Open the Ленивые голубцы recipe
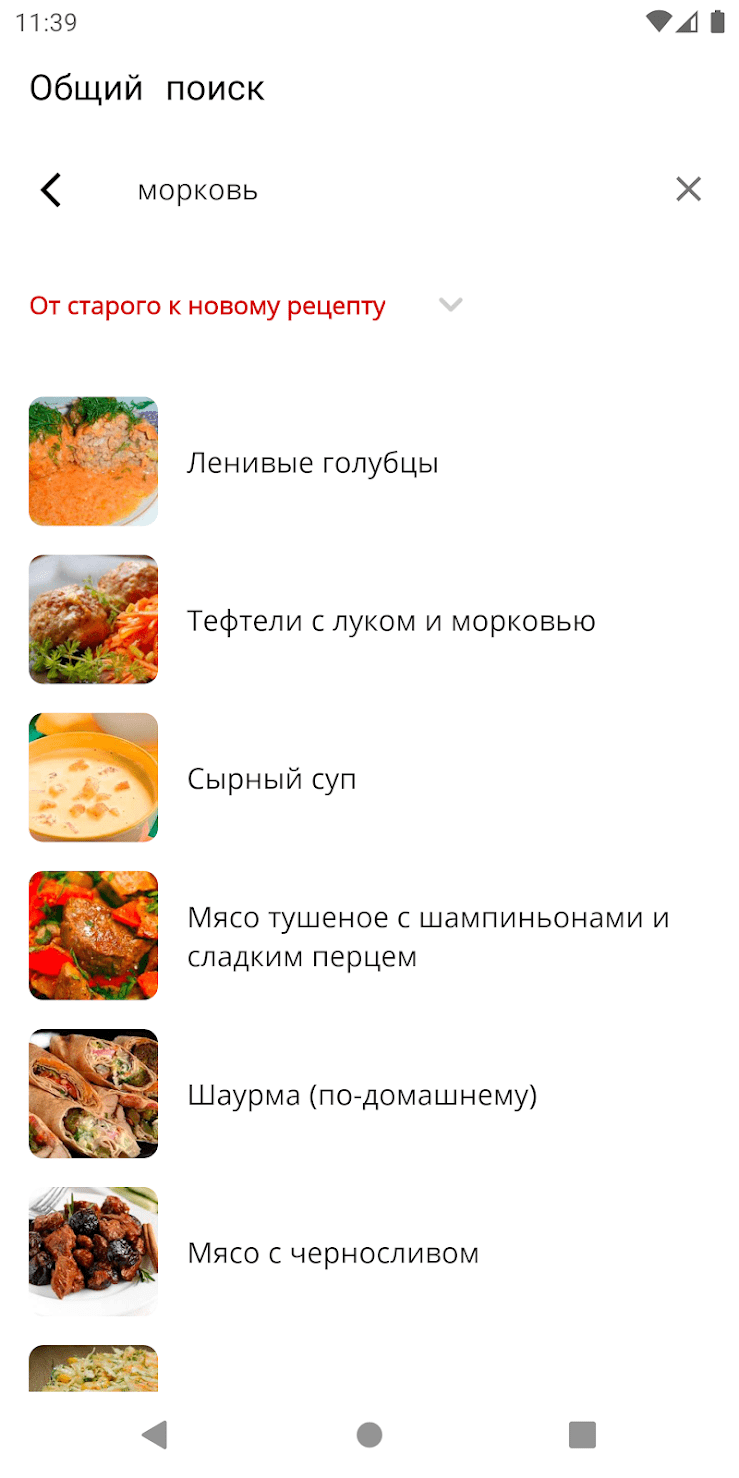 pos(312,463)
